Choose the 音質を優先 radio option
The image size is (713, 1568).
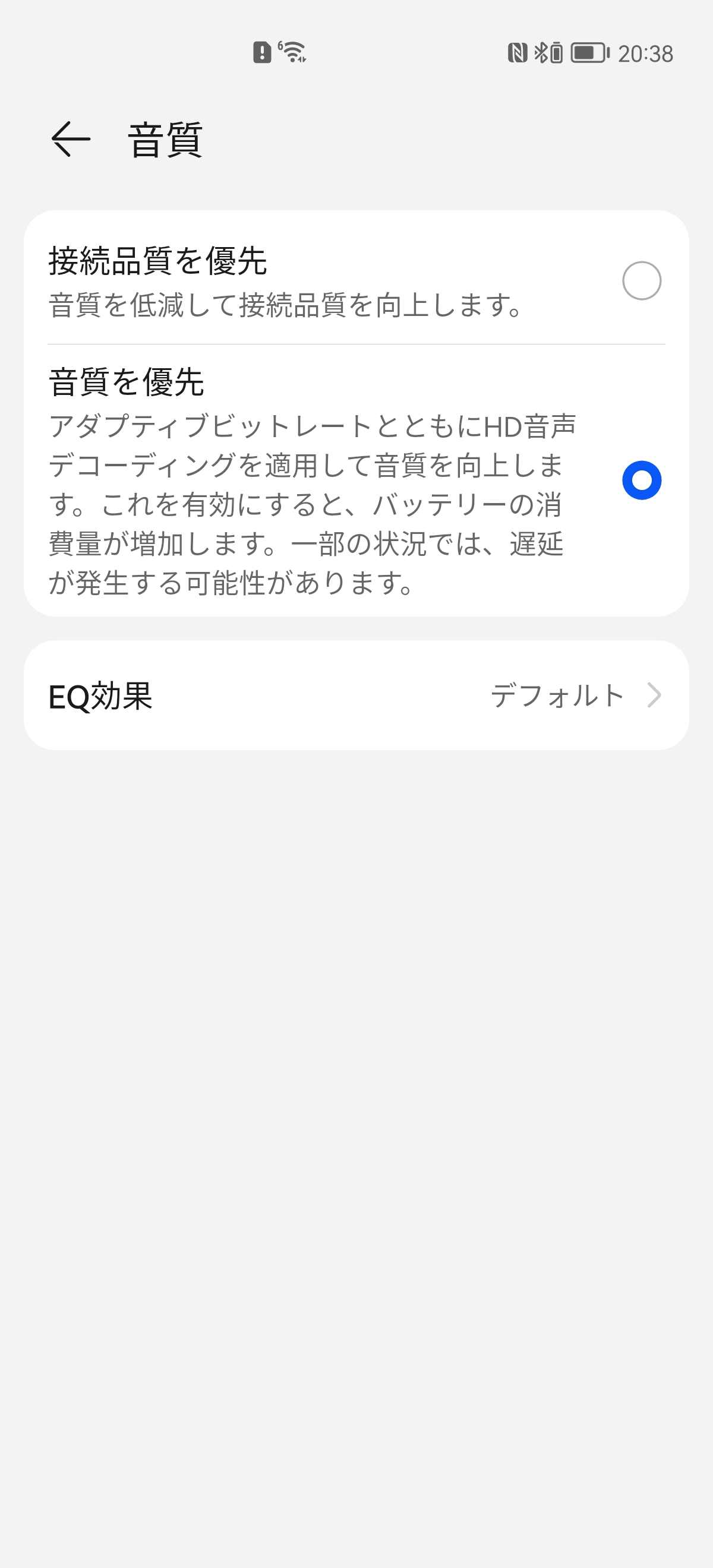tap(641, 480)
